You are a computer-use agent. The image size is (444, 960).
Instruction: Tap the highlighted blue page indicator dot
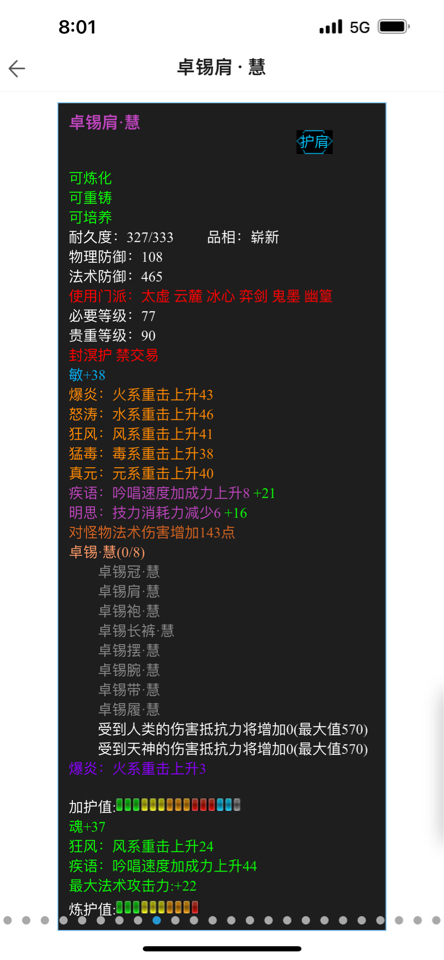[x=157, y=920]
